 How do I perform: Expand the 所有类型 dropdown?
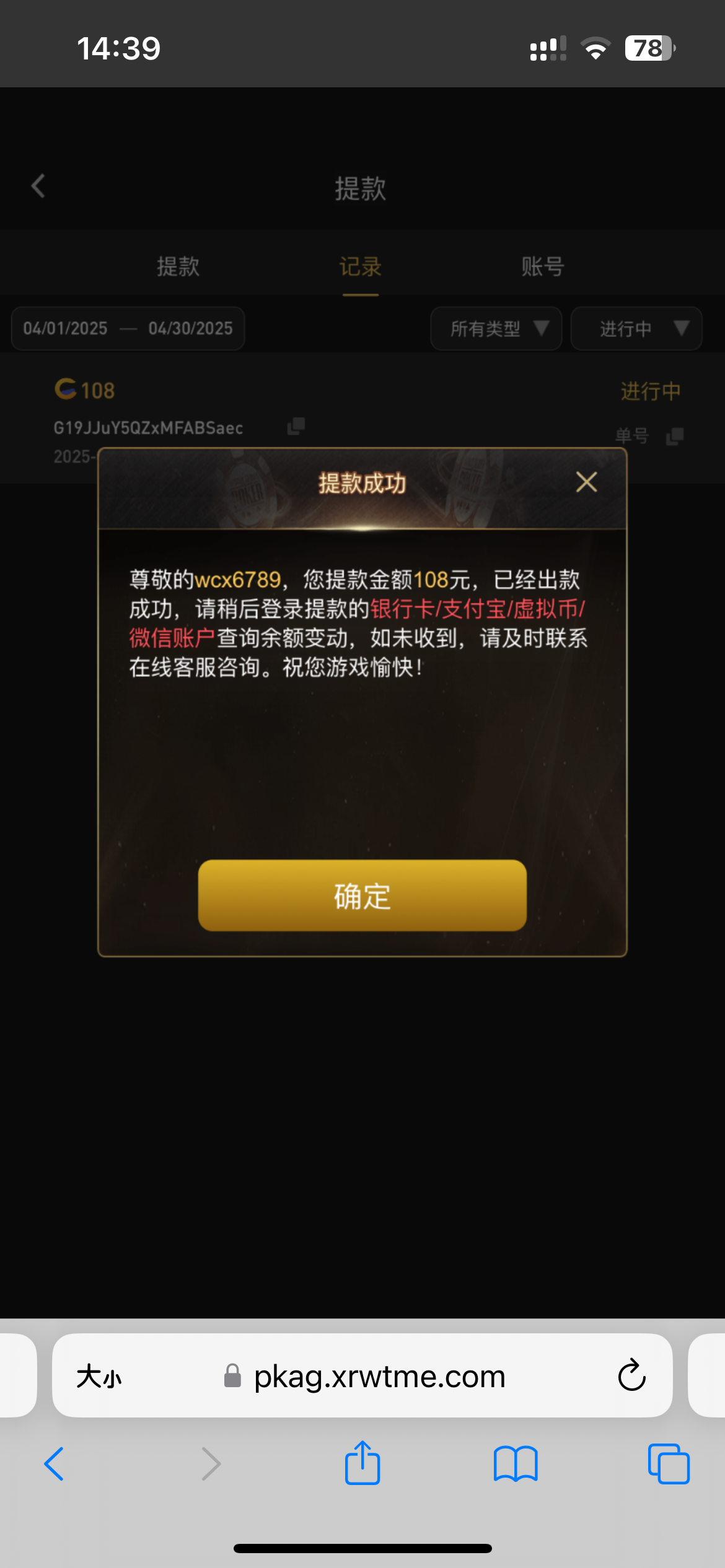point(496,328)
